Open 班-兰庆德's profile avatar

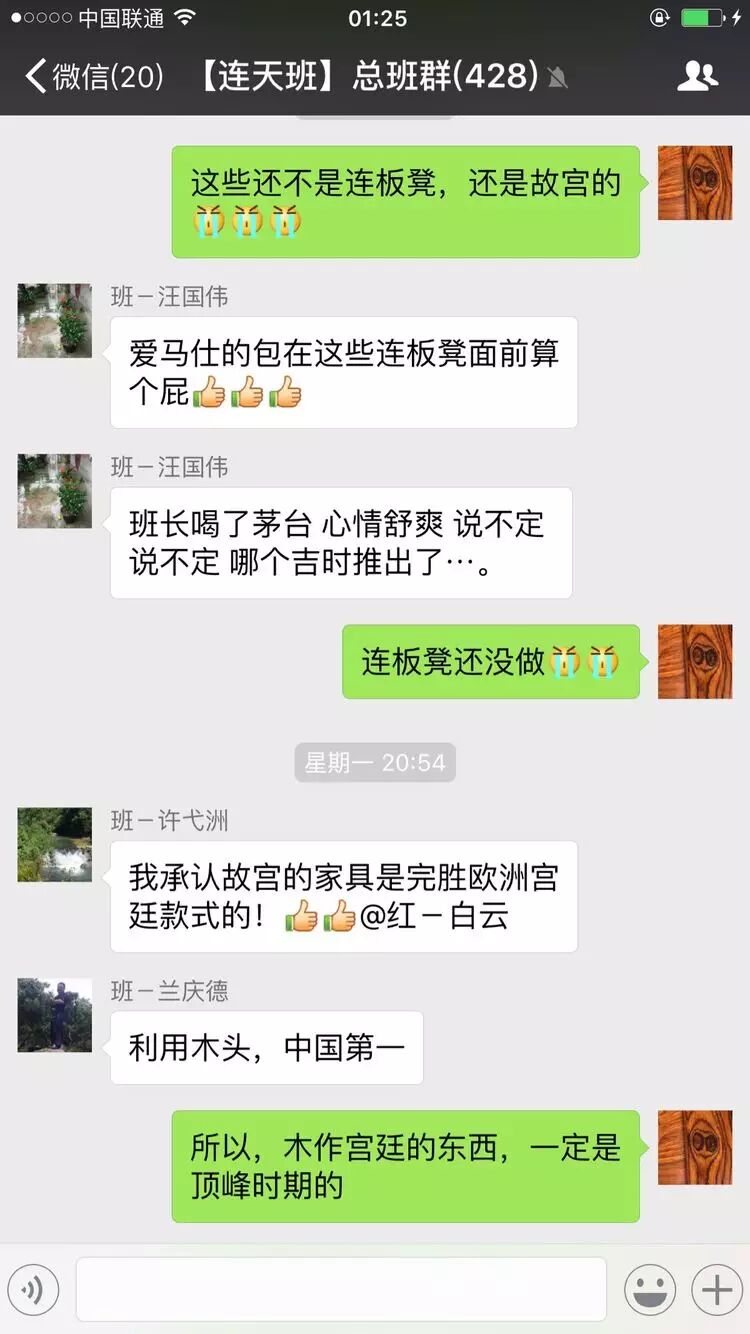pos(55,1015)
